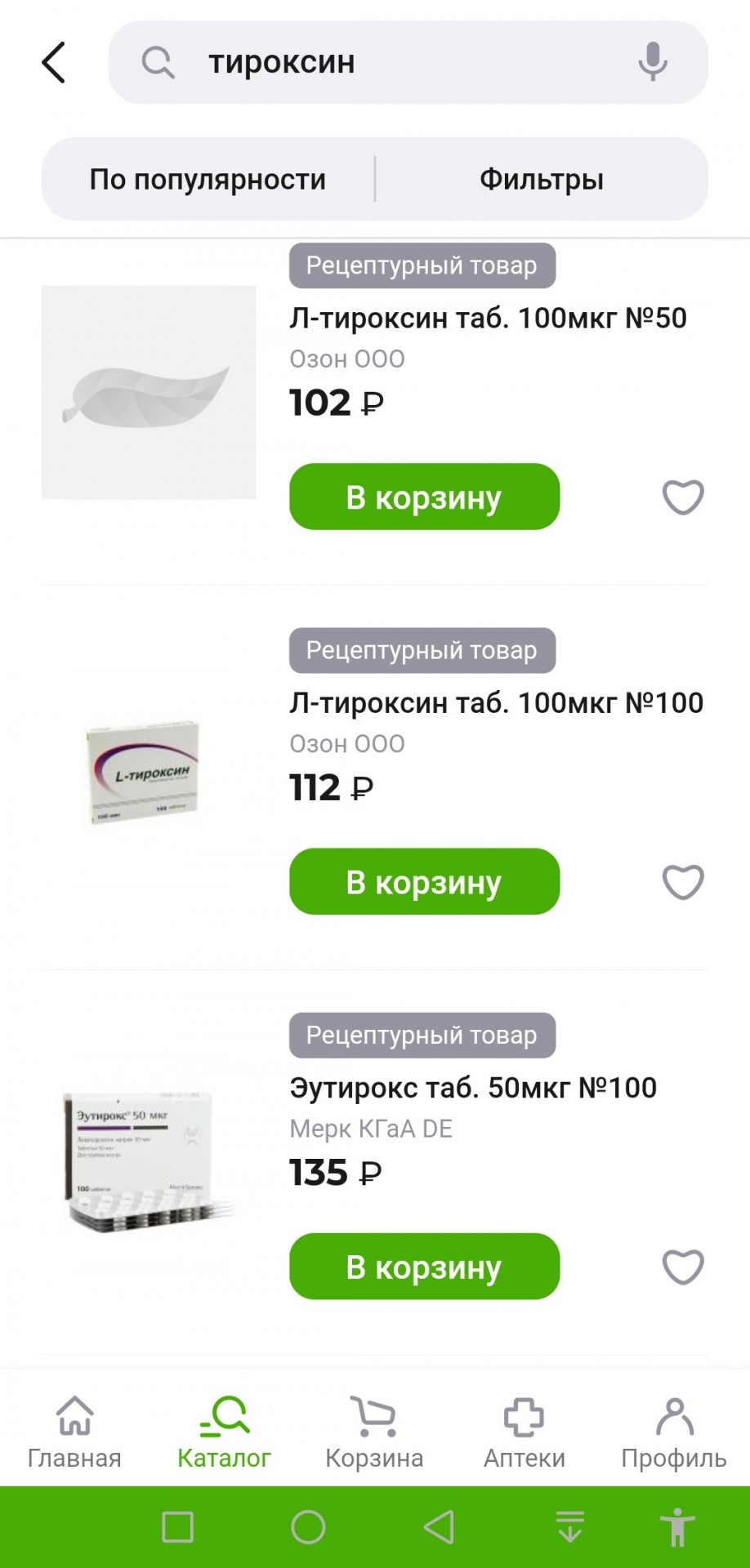Open the Л-тироксин таб. 100мкг №100 product
The height and width of the screenshot is (1568, 750).
click(496, 702)
